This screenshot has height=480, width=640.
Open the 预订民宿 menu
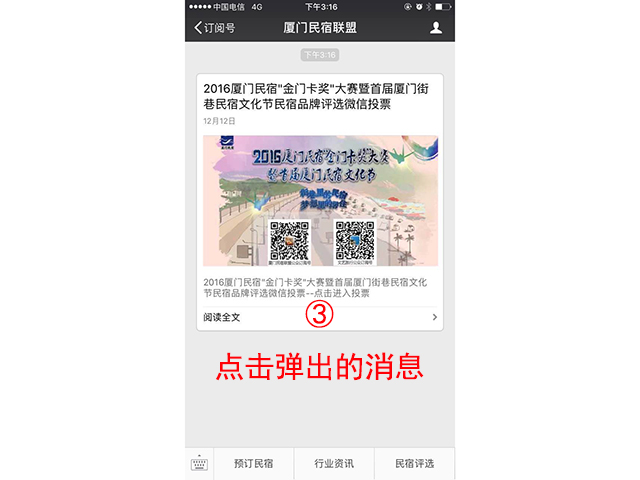(253, 464)
